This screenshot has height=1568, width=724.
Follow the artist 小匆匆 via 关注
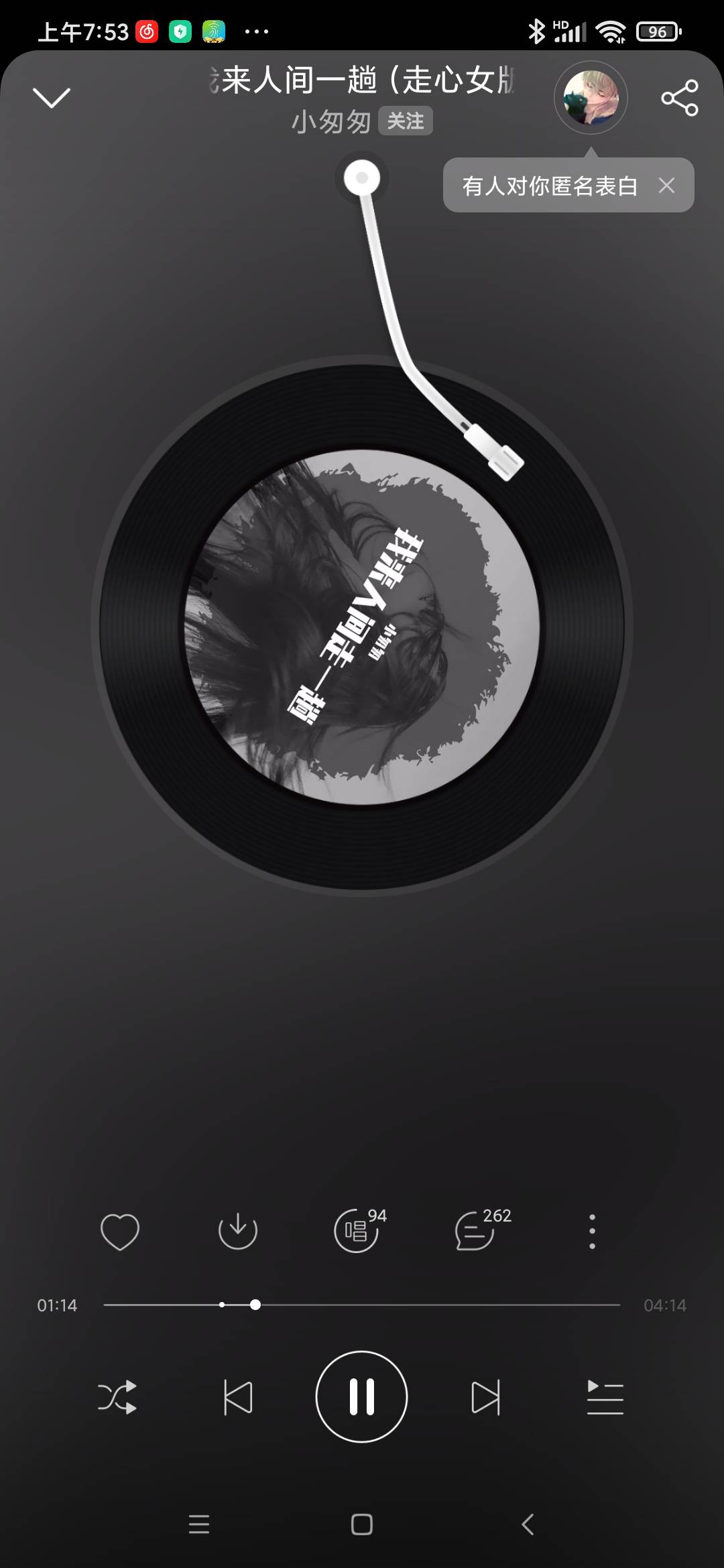406,121
